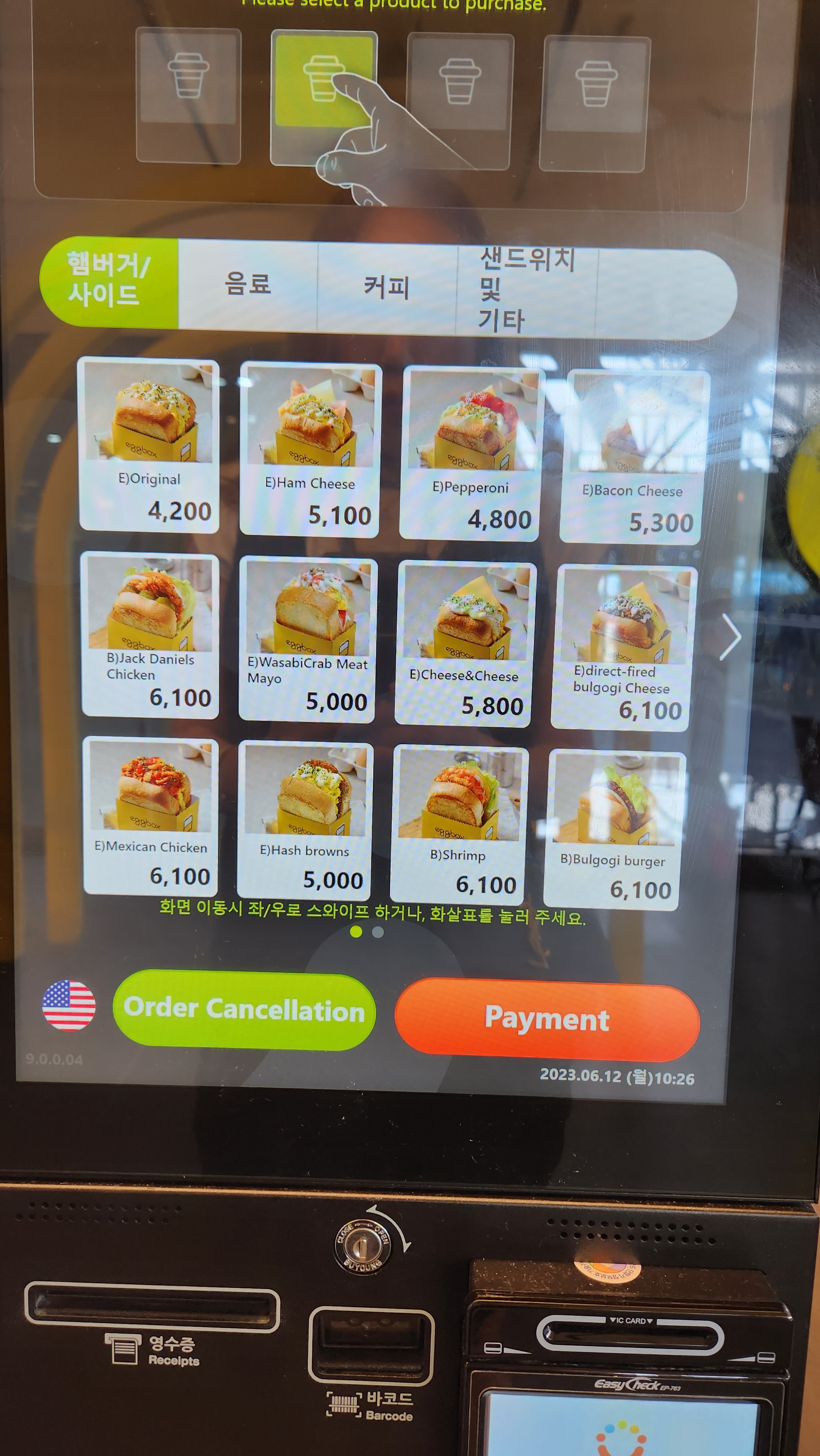Select the E)Original sandwich
Screen dimensions: 820x1456
pos(149,444)
